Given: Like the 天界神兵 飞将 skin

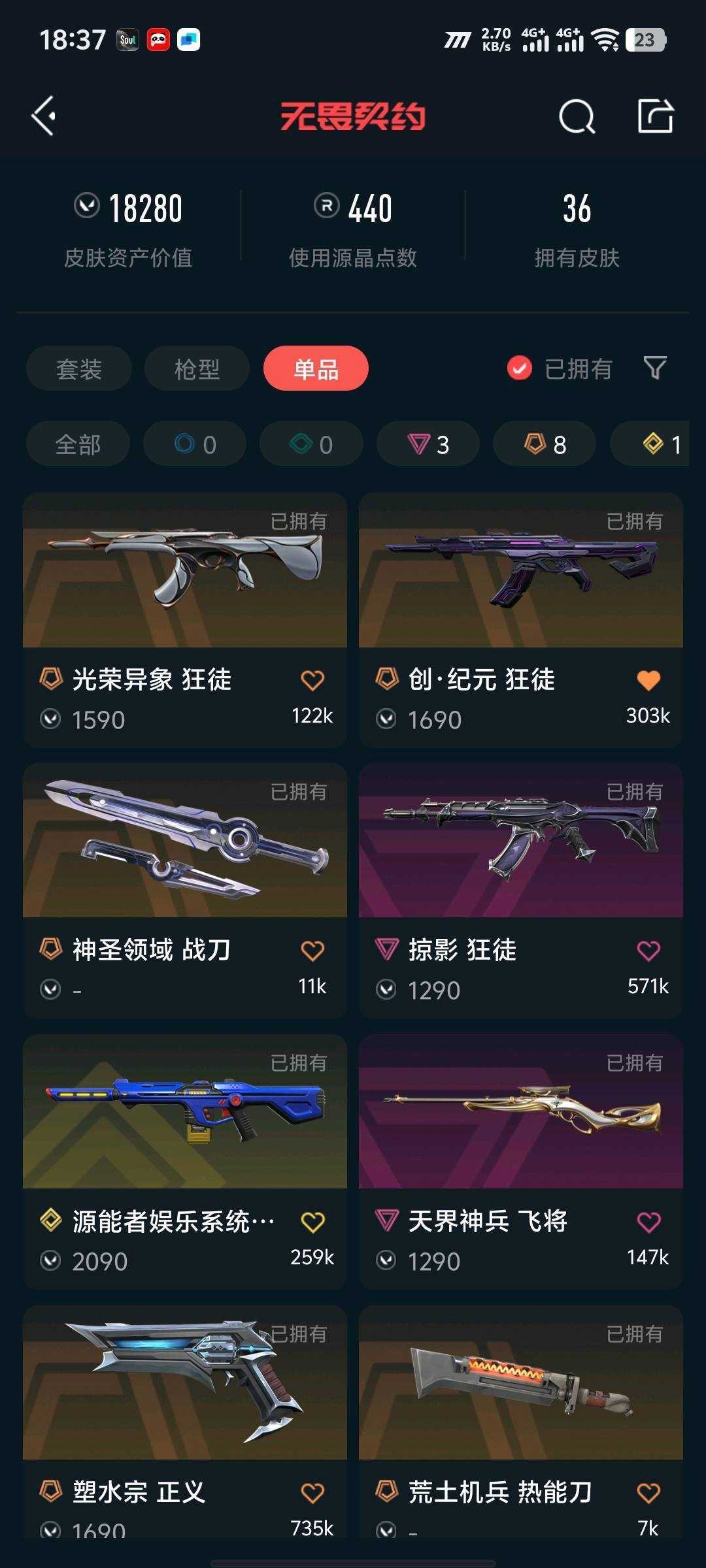Looking at the screenshot, I should point(648,1222).
